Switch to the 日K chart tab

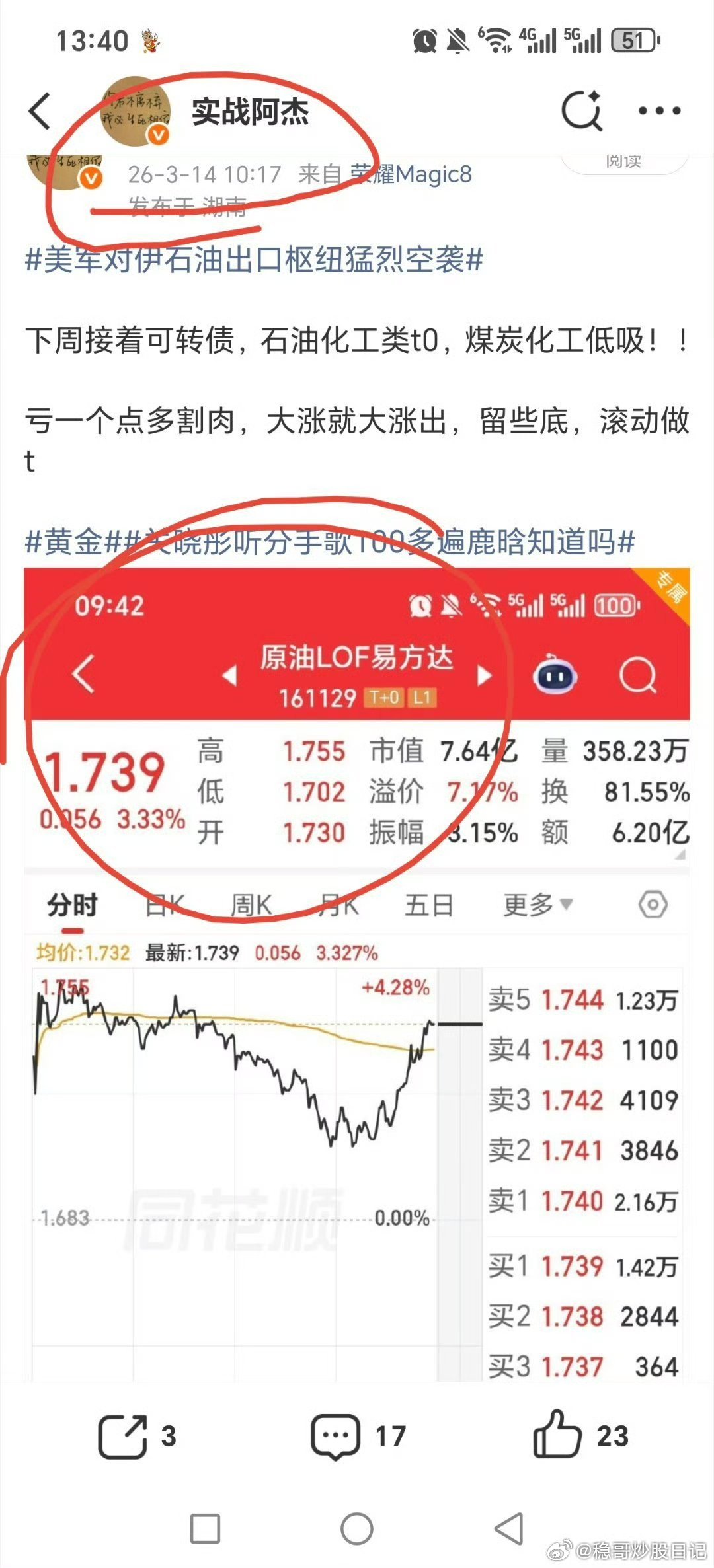tap(165, 905)
